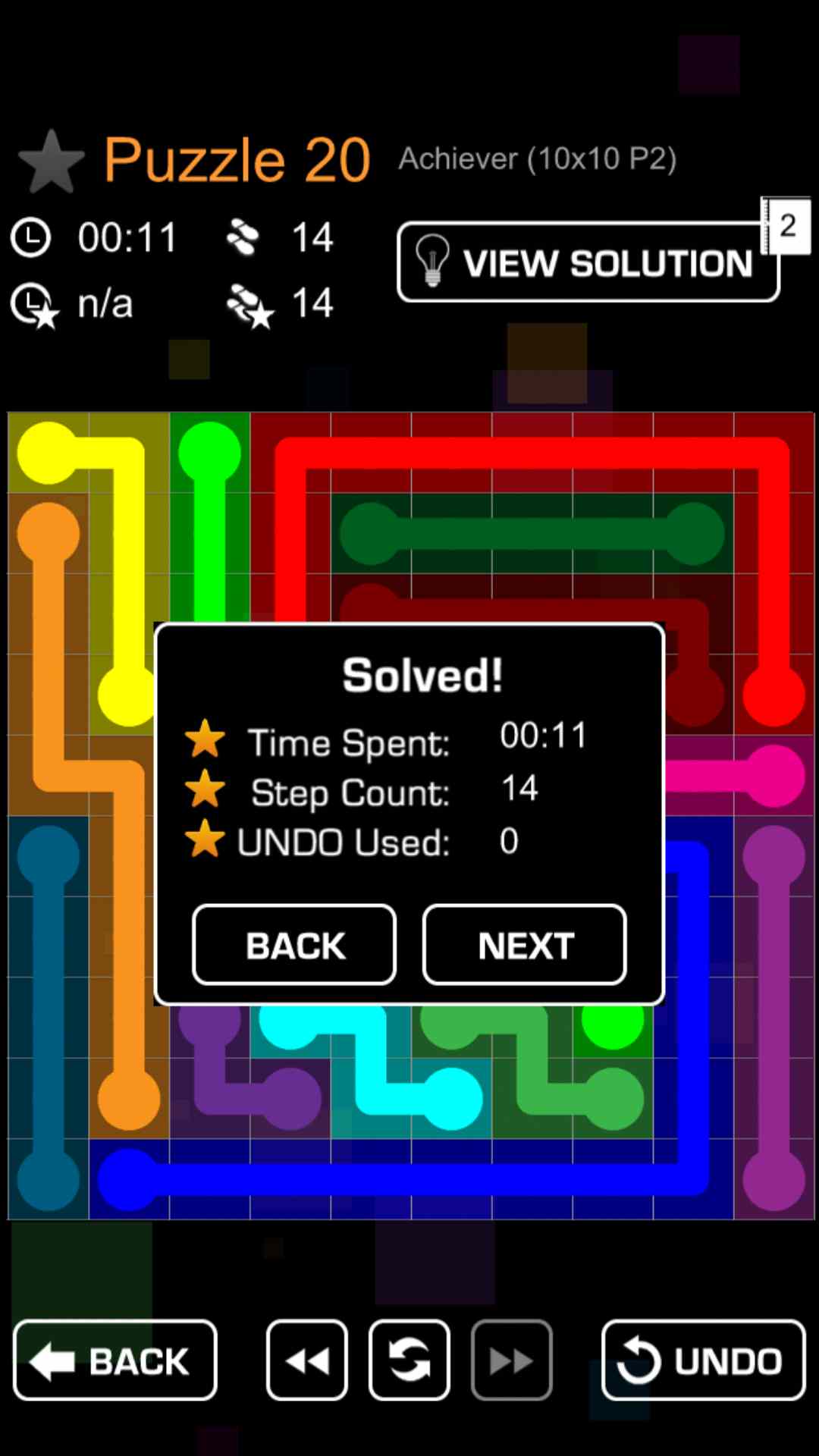Screen dimensions: 819x1456
Task: Tap the bottom BACK arrow button
Action: click(115, 1360)
